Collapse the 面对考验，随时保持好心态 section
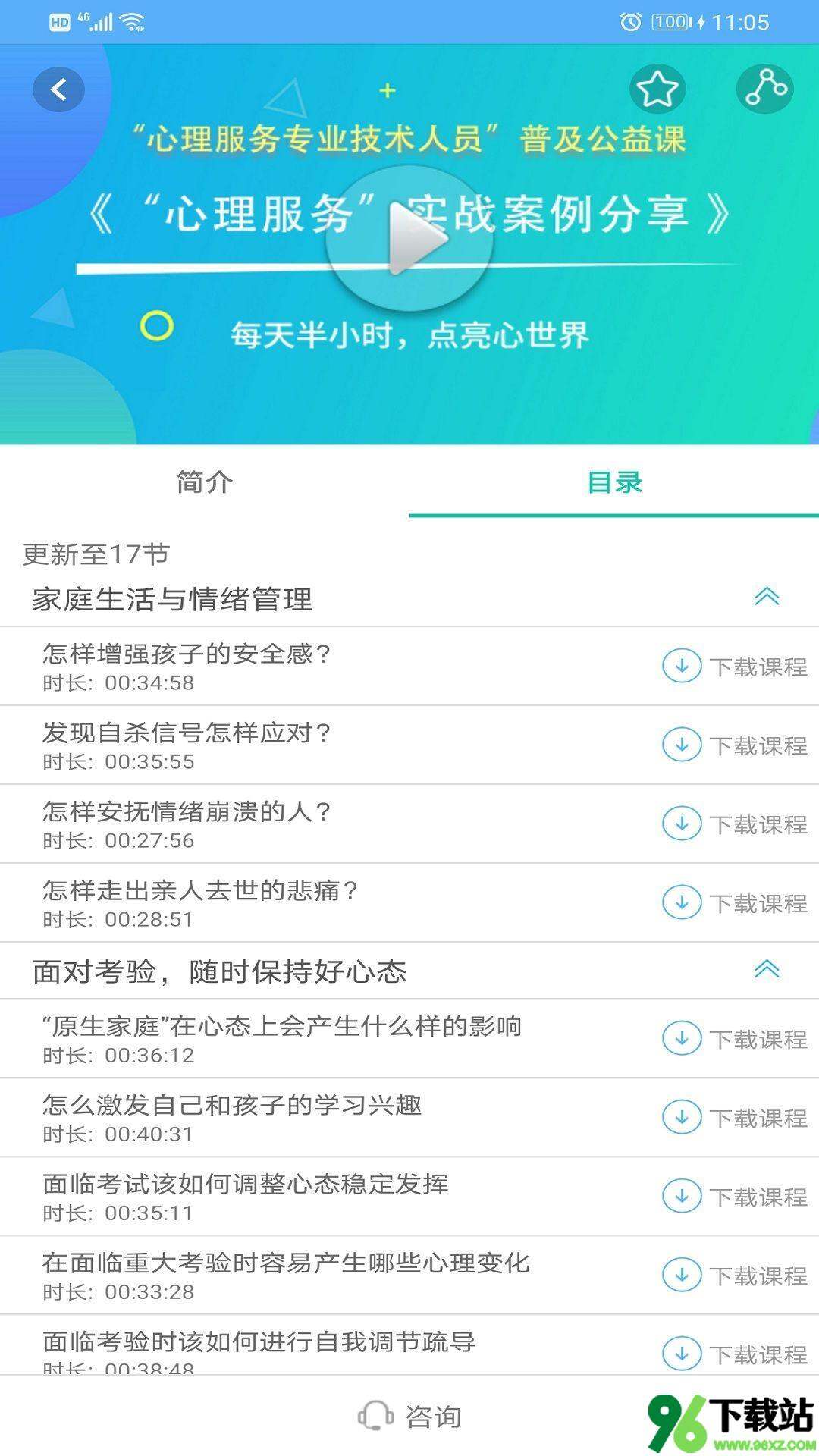Viewport: 819px width, 1456px height. point(766,970)
